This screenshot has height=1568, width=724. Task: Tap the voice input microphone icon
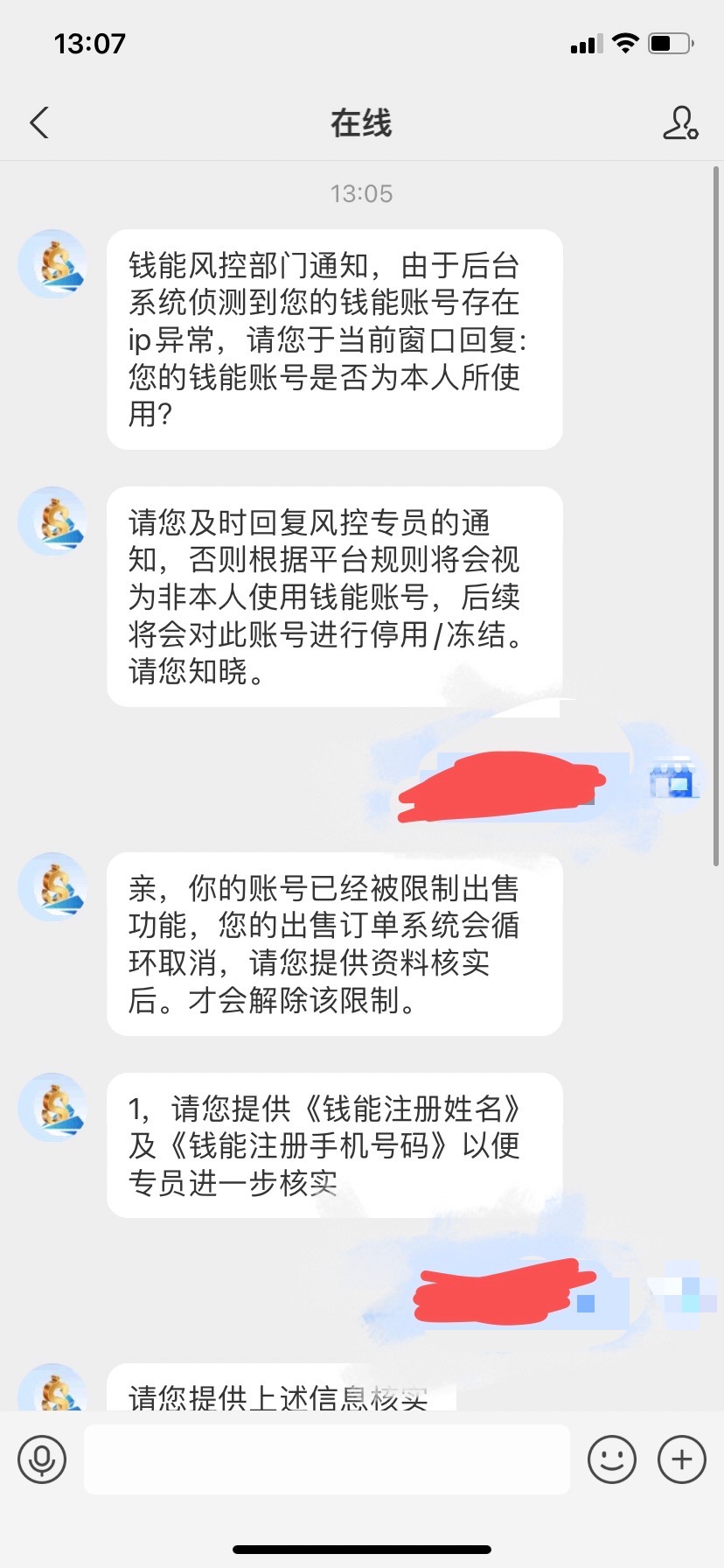coord(42,1459)
